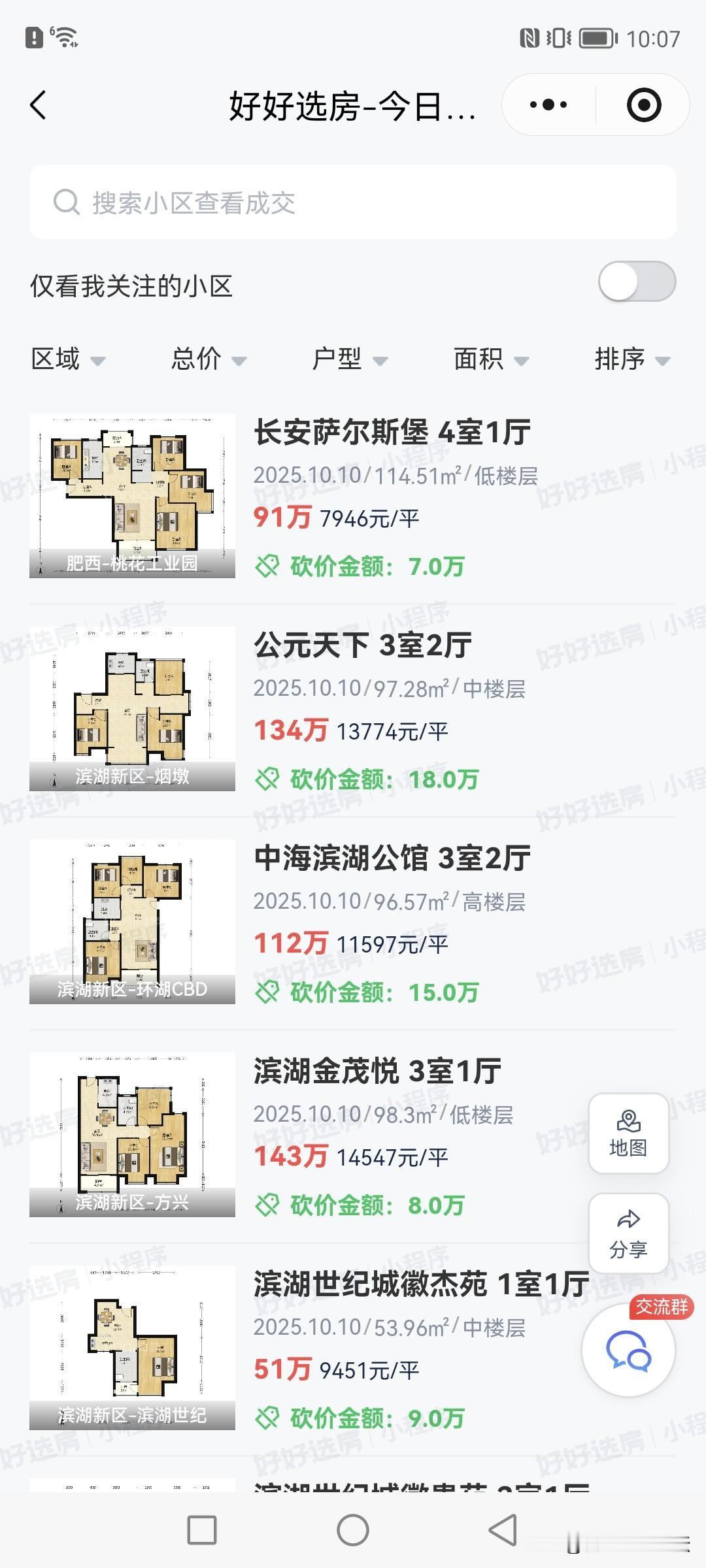Expand the 面积 filter dropdown
This screenshot has height=1568, width=706.
pos(491,359)
